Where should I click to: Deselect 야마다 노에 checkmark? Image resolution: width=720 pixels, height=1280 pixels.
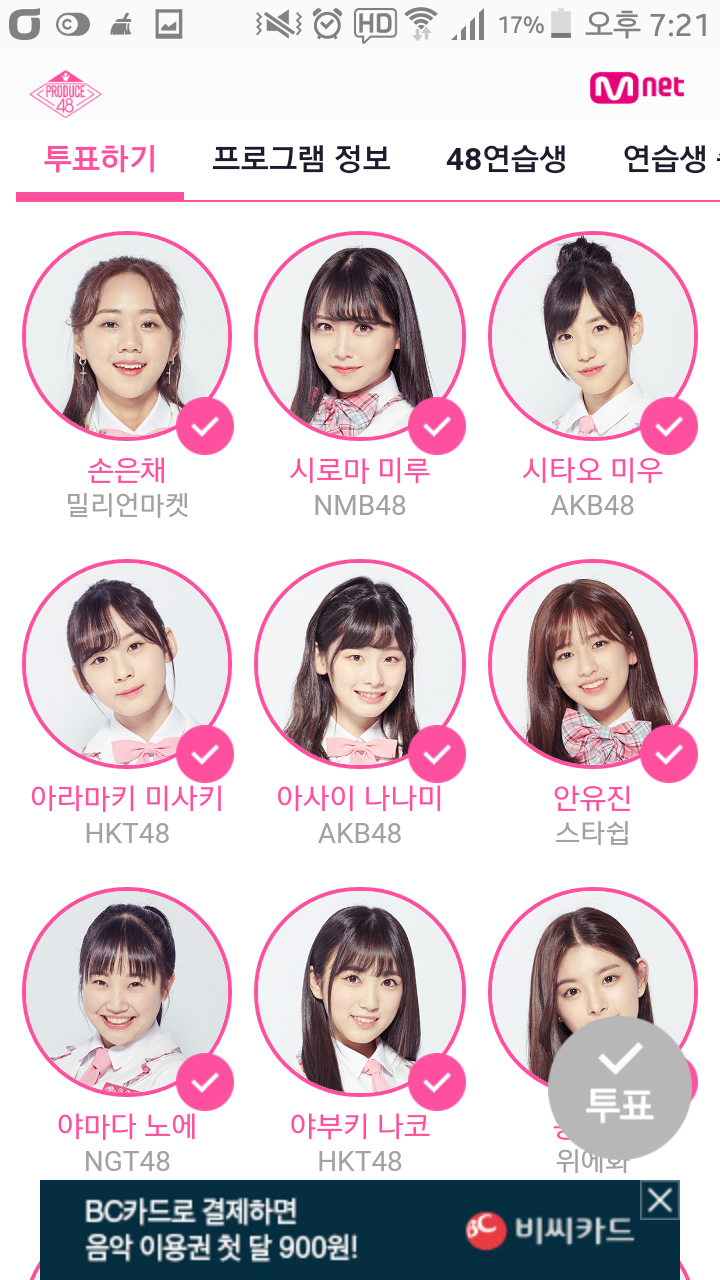click(x=205, y=1083)
